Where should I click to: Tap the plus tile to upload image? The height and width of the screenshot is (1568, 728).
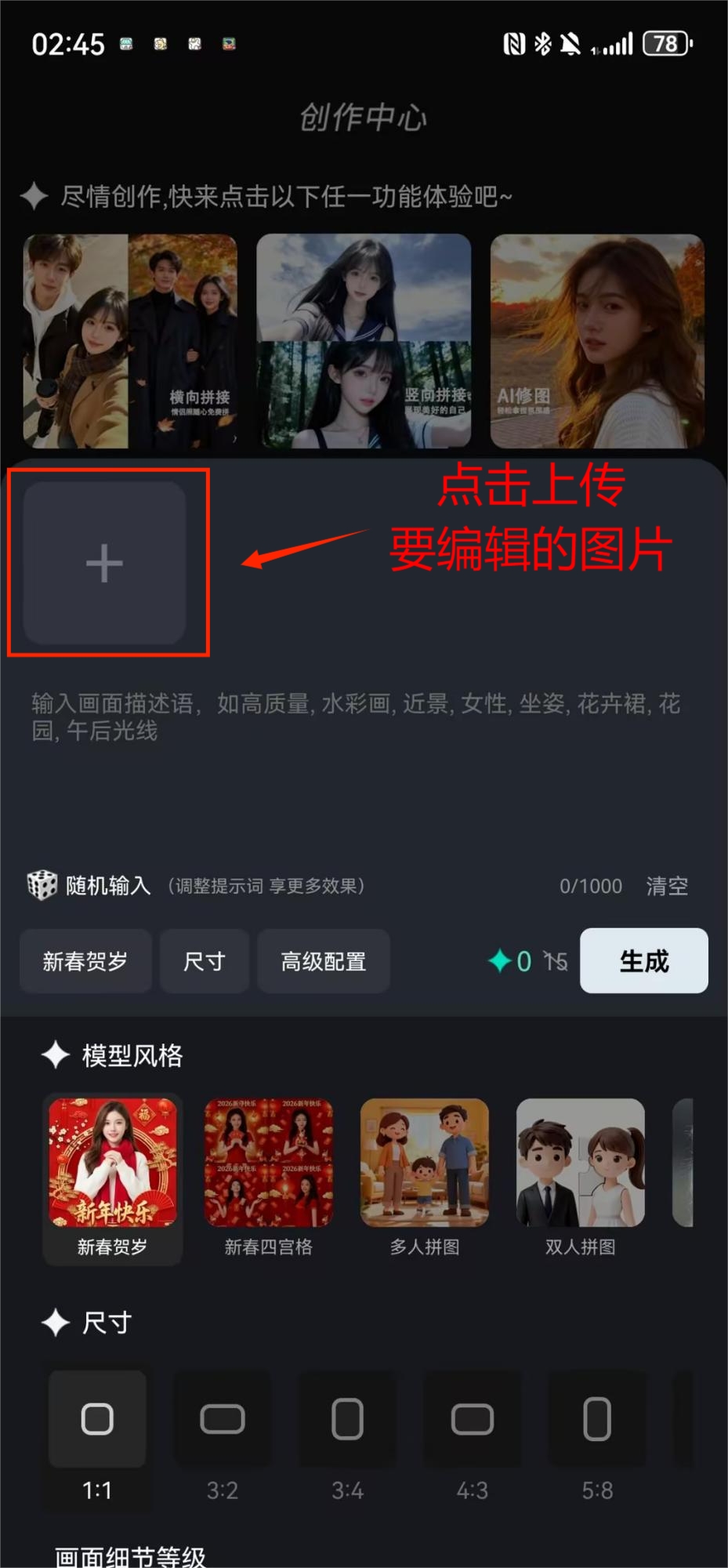tap(104, 563)
